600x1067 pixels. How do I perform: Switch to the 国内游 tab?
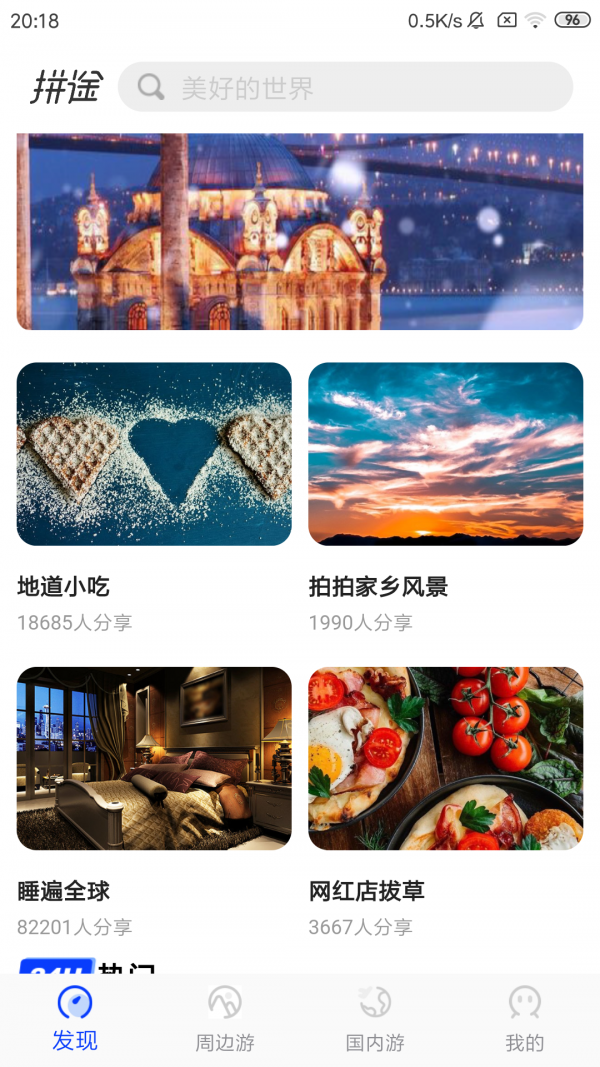(375, 1018)
